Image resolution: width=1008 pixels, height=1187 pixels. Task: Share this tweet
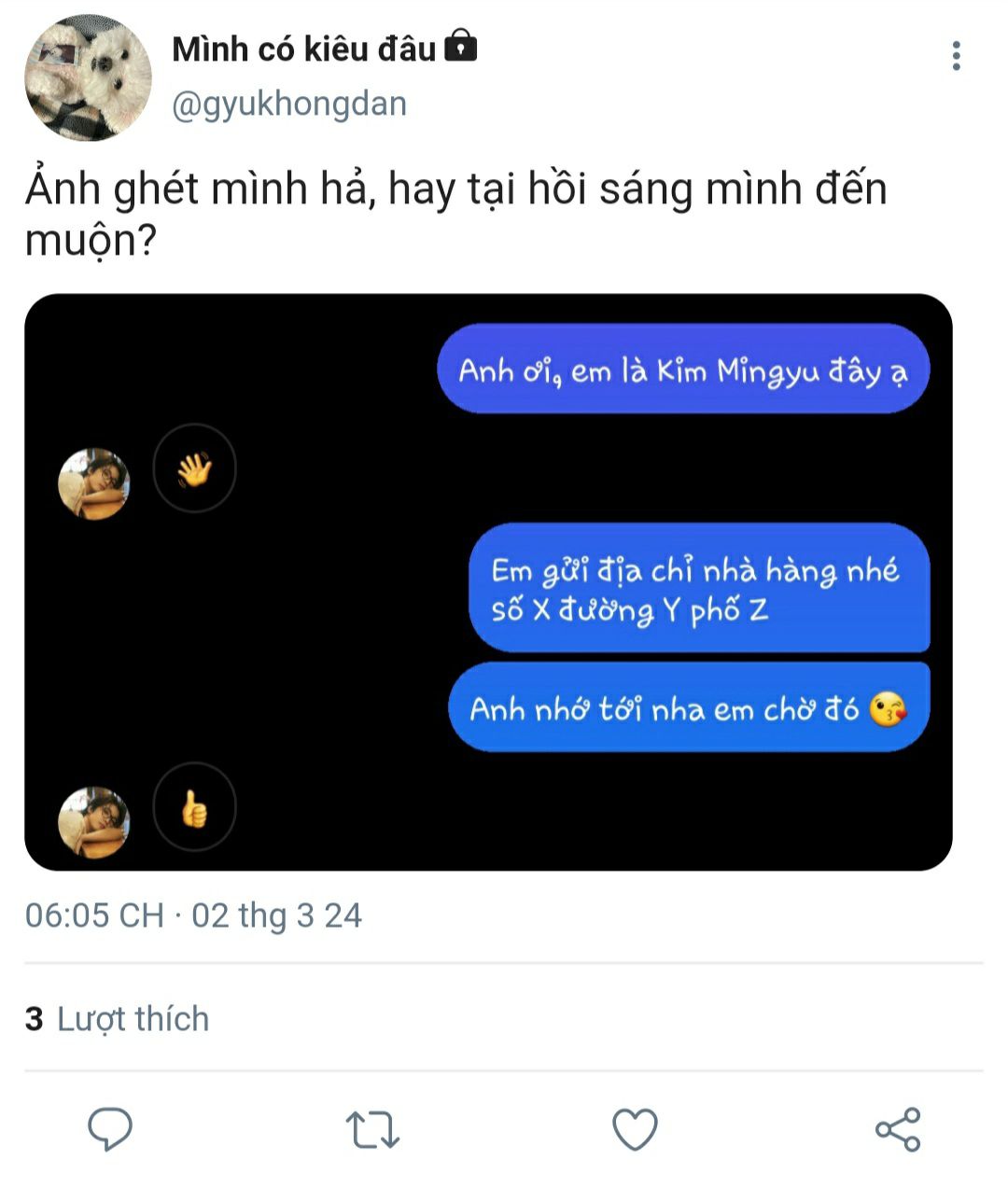(x=898, y=1129)
